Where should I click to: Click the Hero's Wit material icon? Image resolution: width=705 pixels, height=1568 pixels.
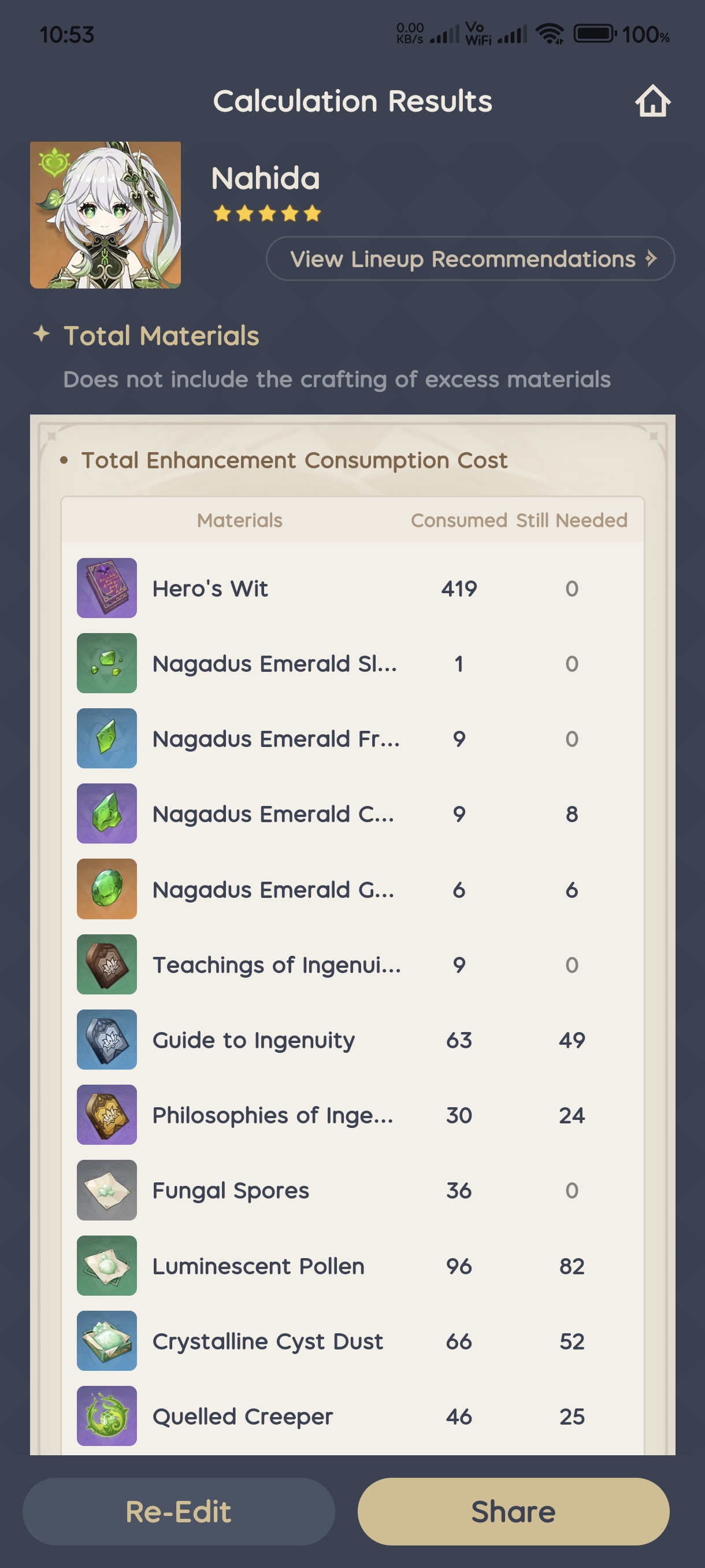tap(106, 588)
